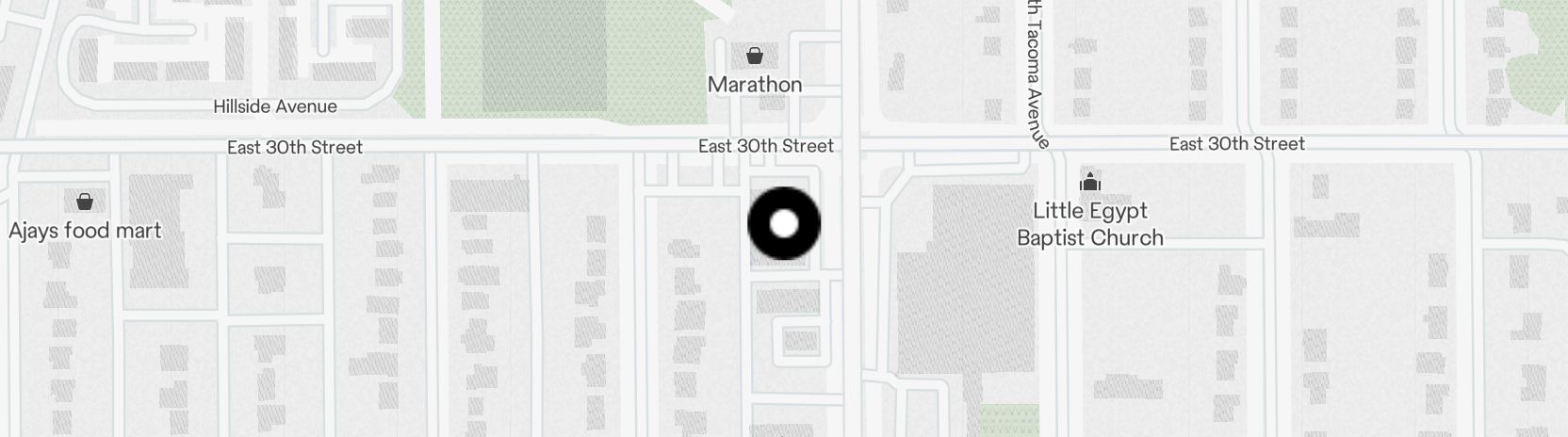
Task: Open Little Egypt Baptist Church marker
Action: tap(1090, 183)
